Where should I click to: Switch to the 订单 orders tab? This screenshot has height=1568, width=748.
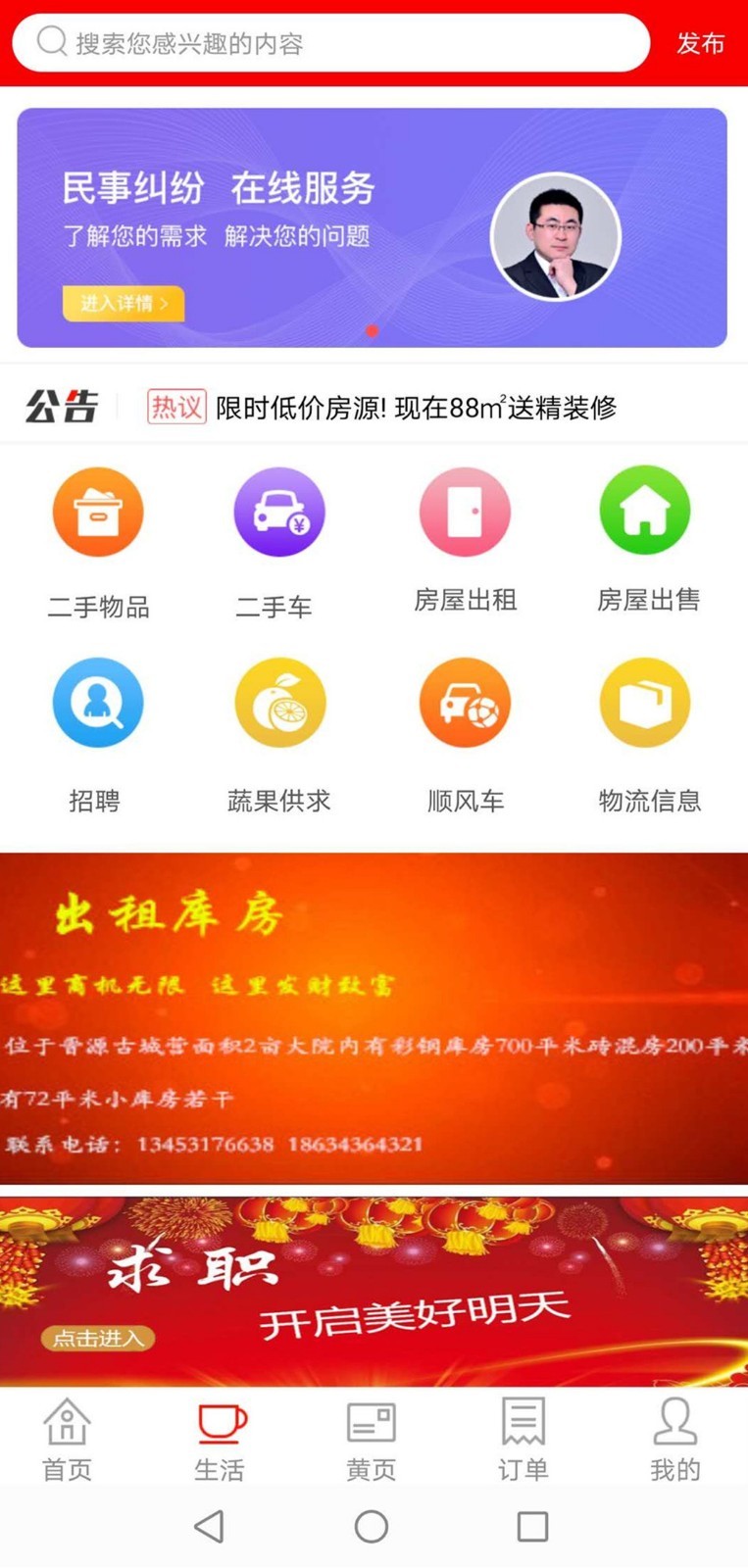point(523,1439)
